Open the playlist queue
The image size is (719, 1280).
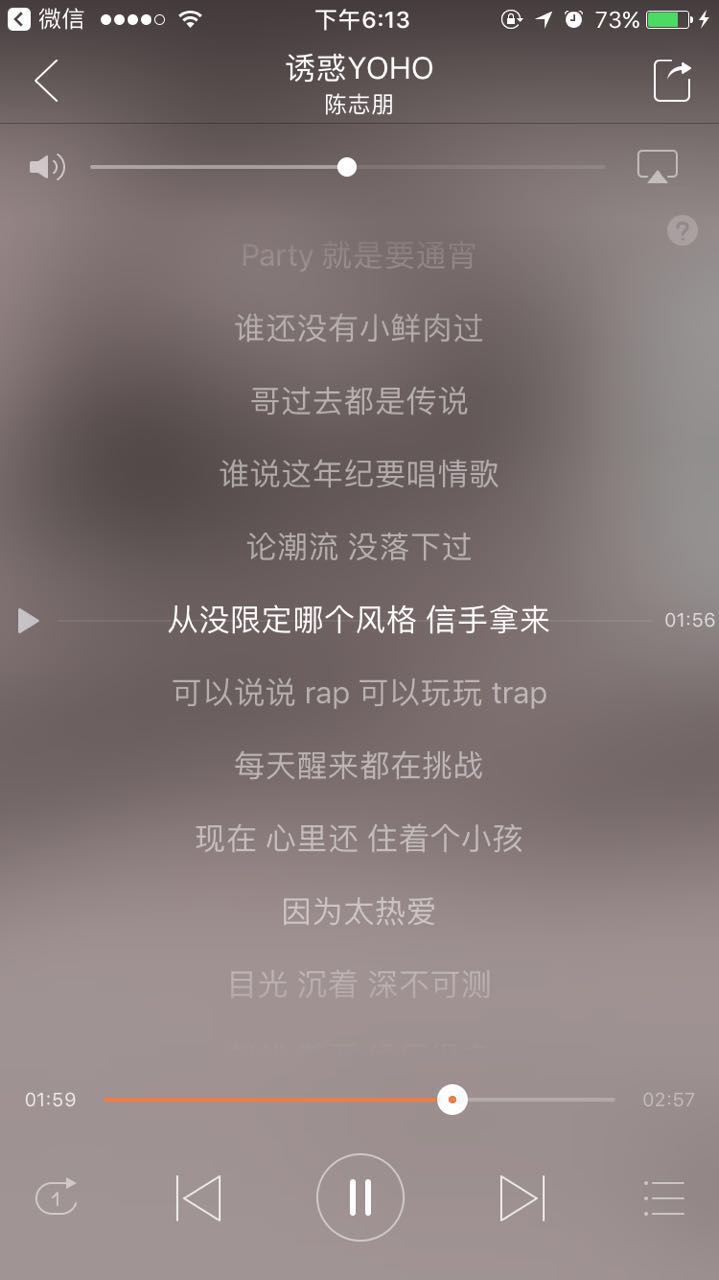point(664,1197)
